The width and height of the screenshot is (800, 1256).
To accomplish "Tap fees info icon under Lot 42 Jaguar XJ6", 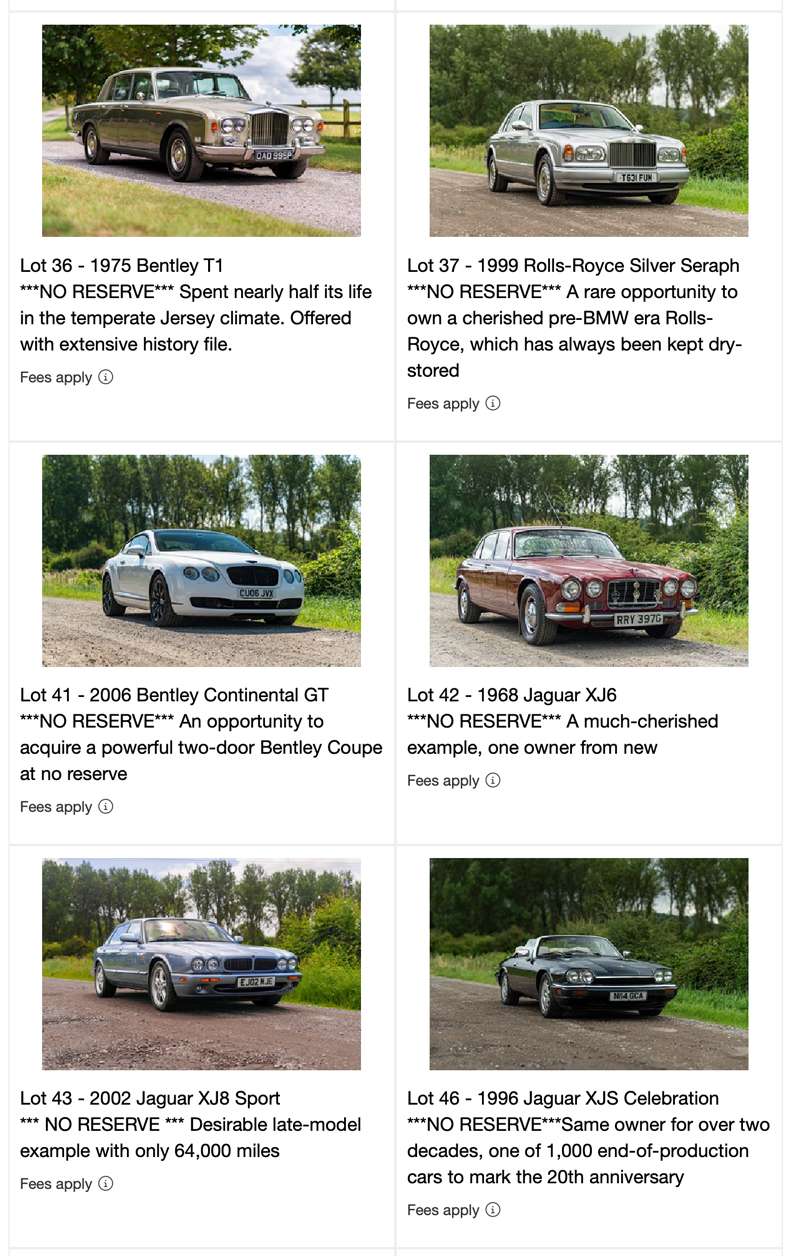I will [493, 780].
